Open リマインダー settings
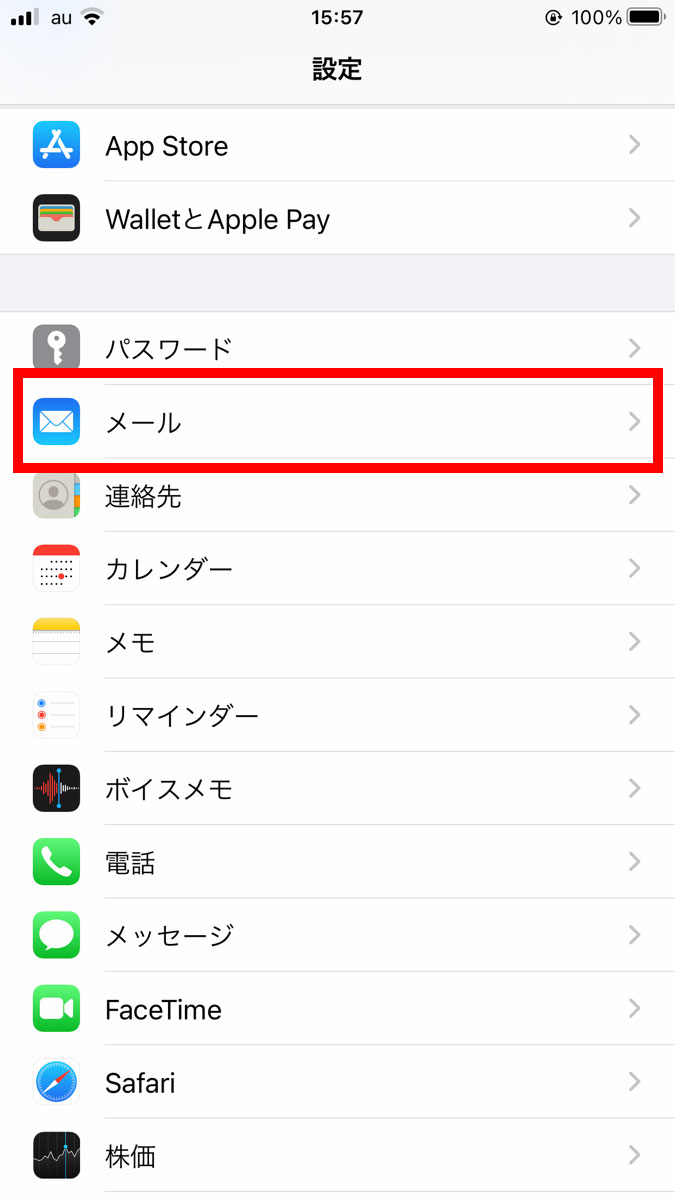 coord(337,715)
